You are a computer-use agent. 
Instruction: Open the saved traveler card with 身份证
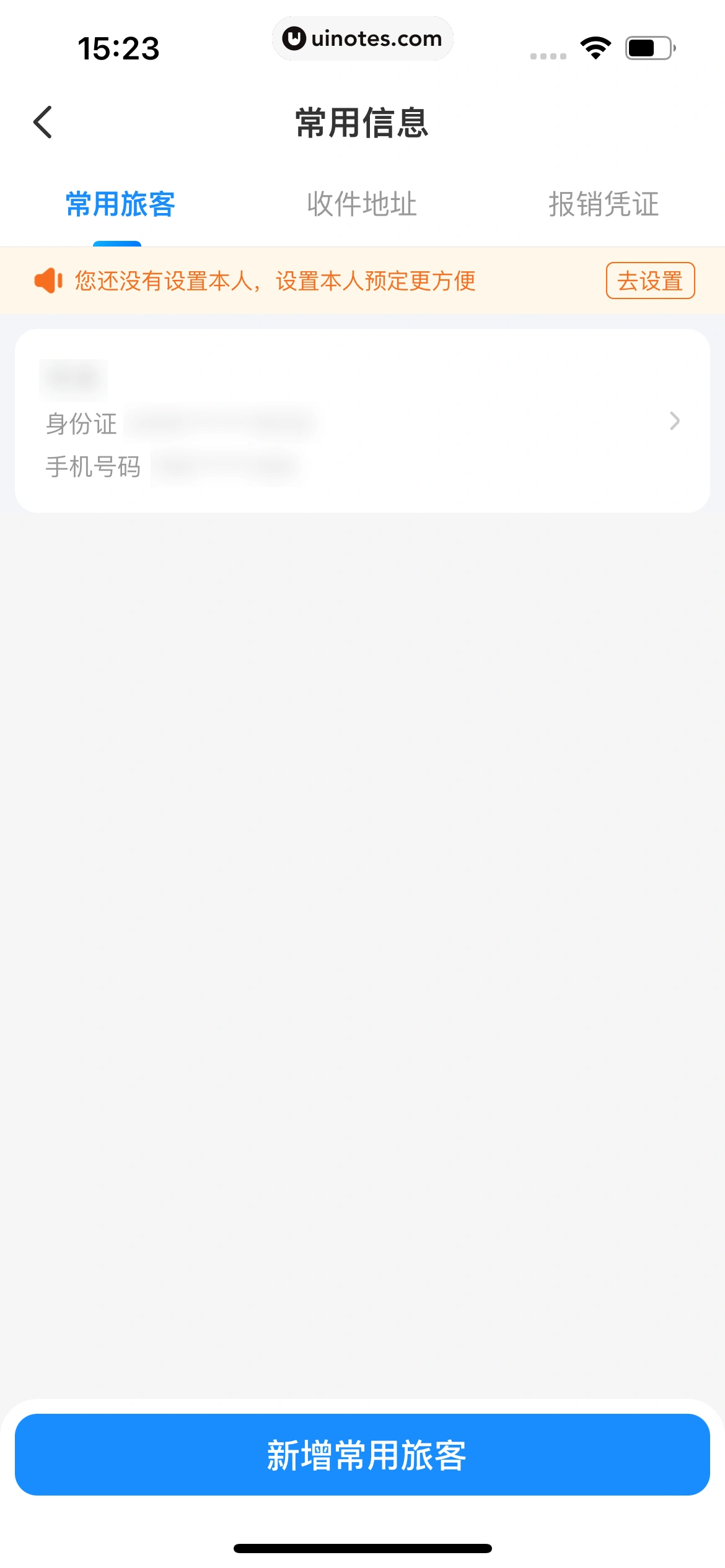tap(362, 421)
